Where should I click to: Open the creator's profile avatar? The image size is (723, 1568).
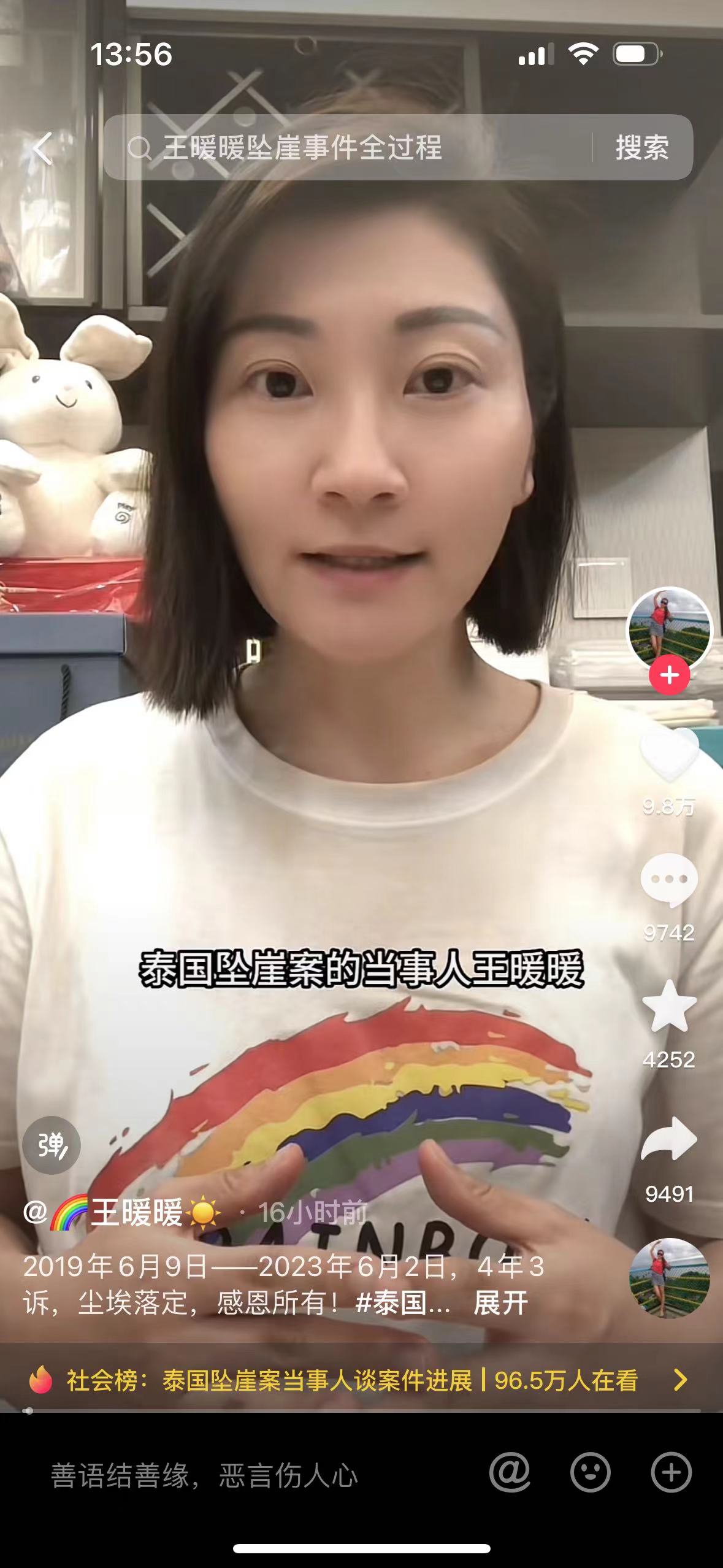669,629
